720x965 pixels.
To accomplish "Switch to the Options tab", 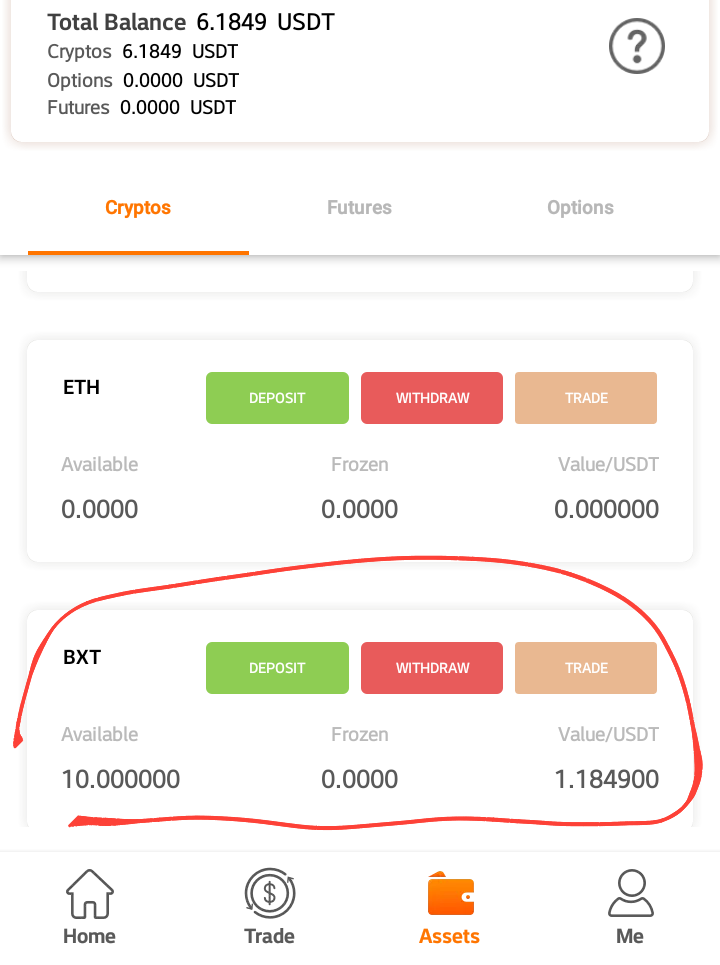I will pyautogui.click(x=580, y=208).
